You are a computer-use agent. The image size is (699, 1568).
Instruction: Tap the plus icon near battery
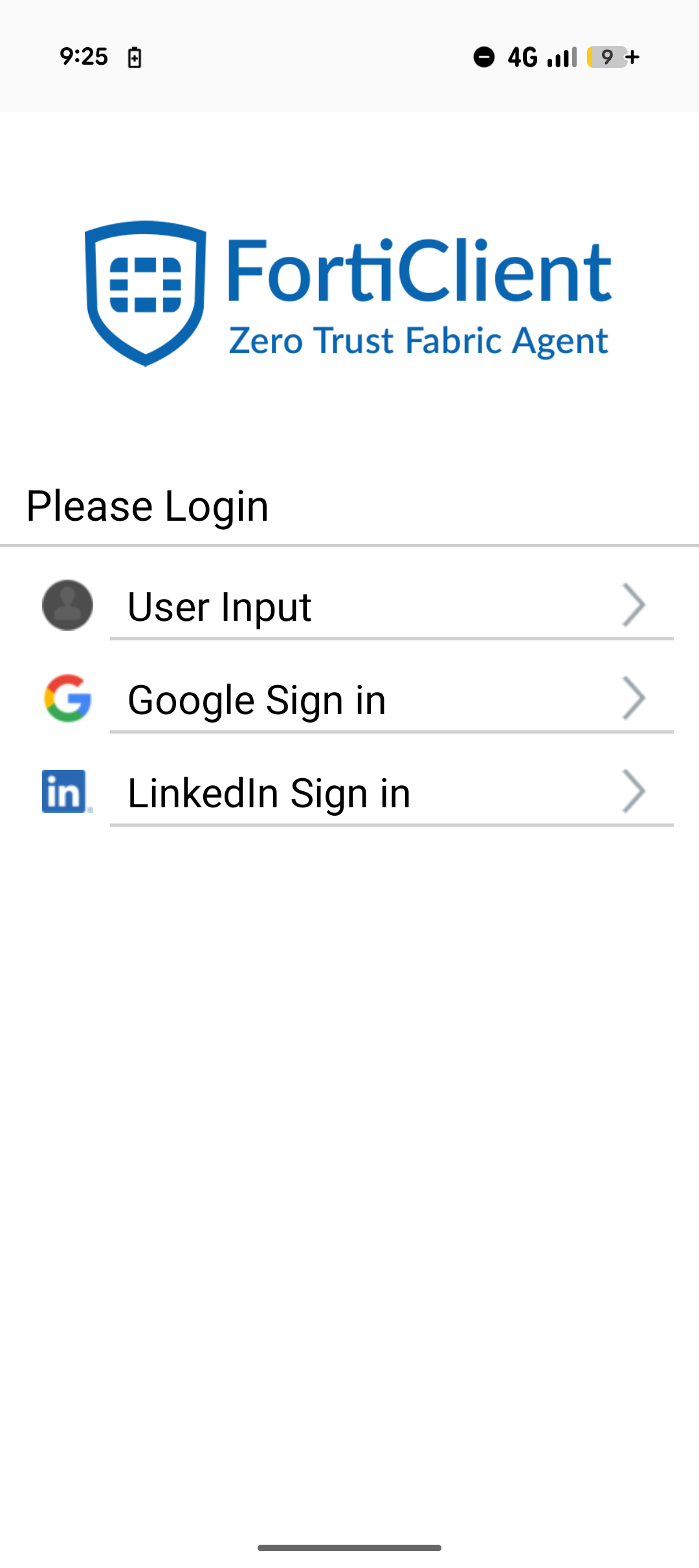631,57
